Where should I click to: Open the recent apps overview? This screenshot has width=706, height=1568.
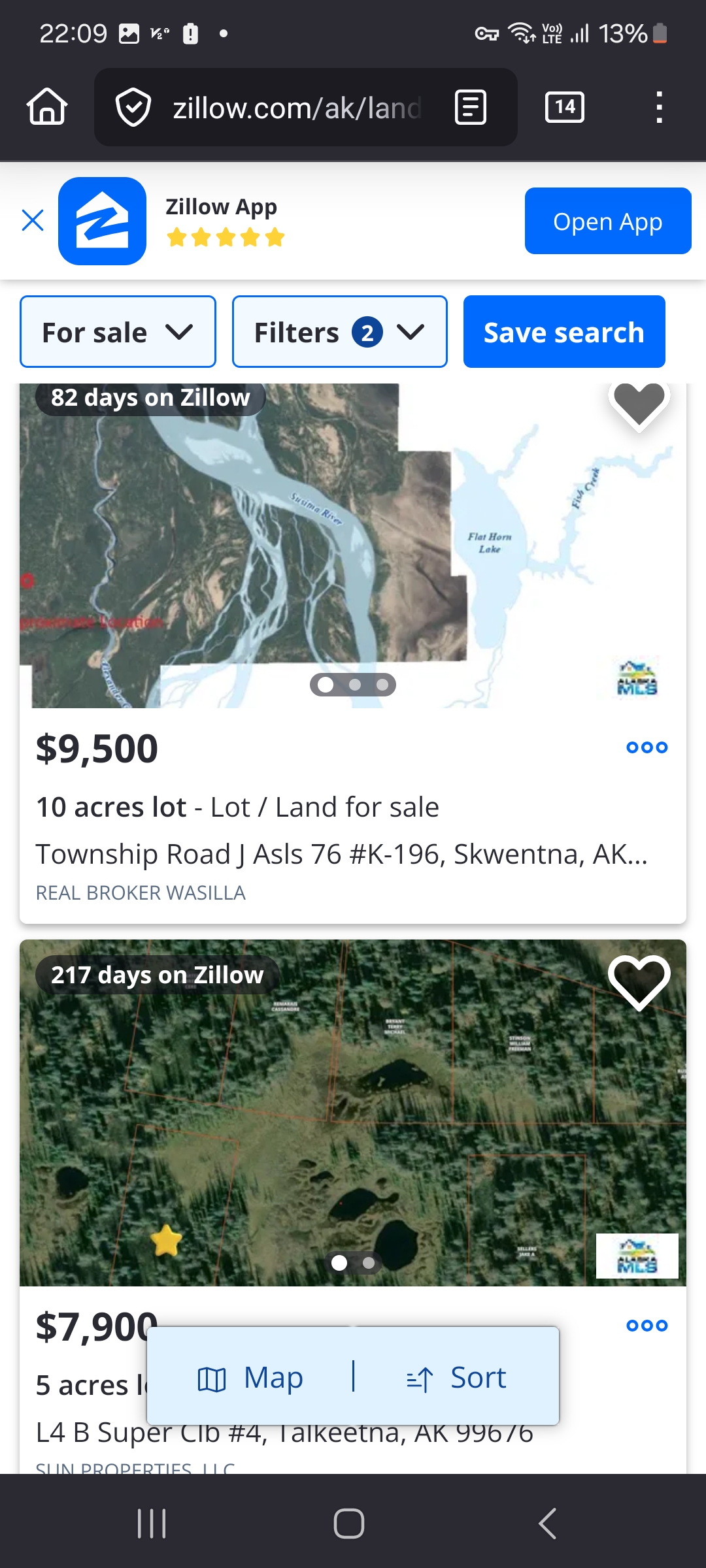[152, 1524]
